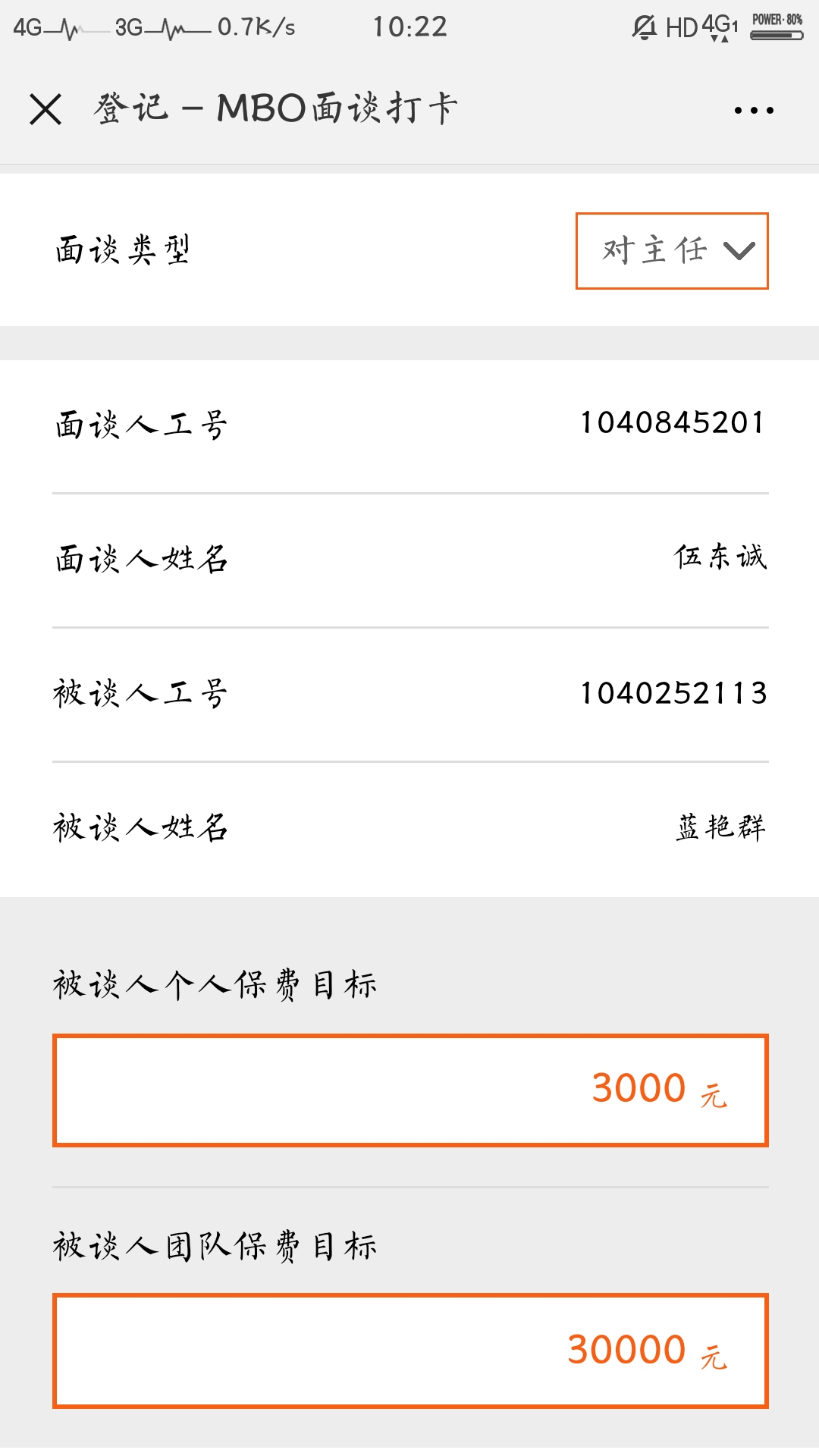819x1456 pixels.
Task: Edit the 被谈人团队保费目标 amount field
Action: click(410, 1351)
